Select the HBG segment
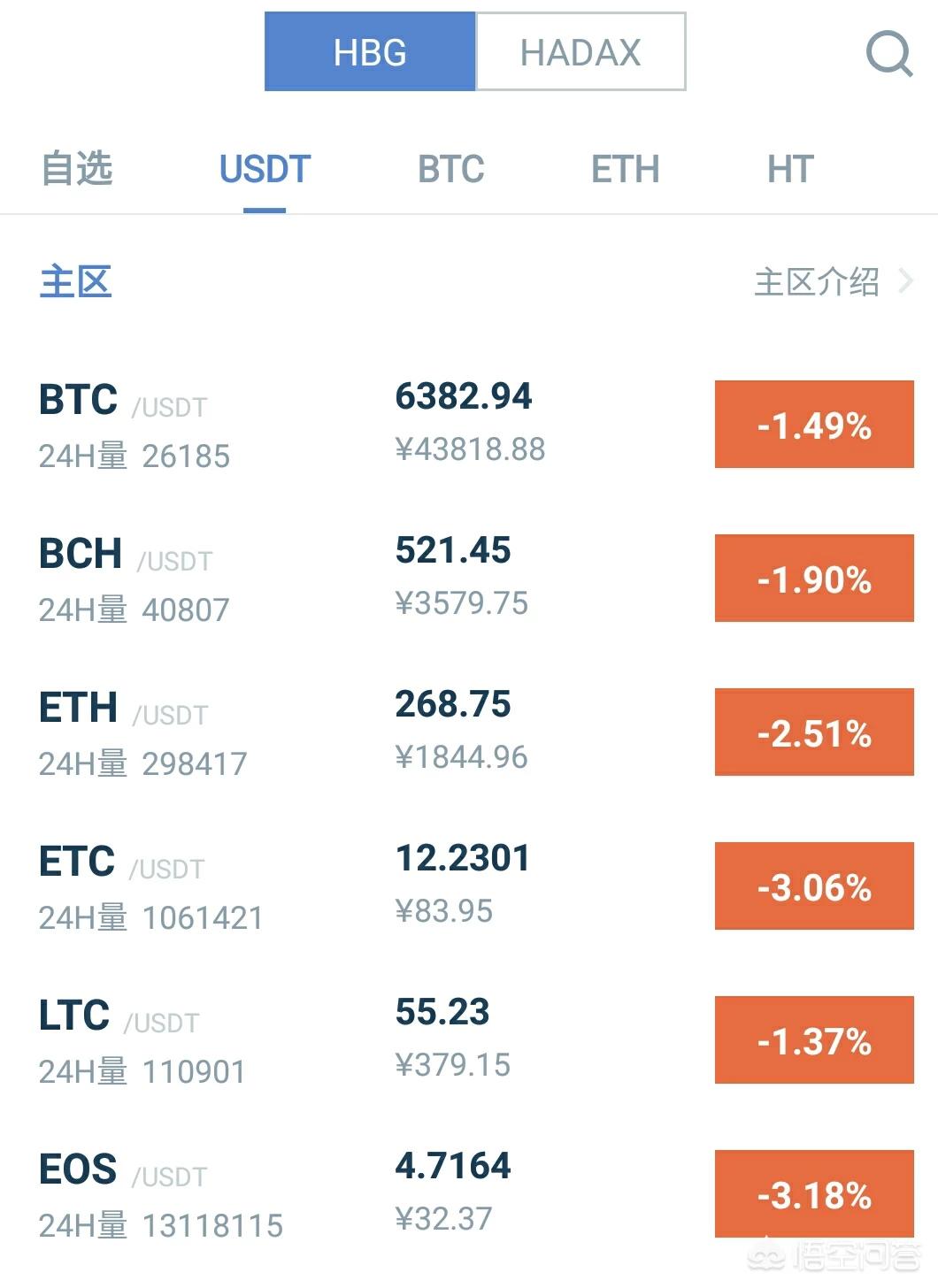Image resolution: width=938 pixels, height=1288 pixels. click(370, 52)
